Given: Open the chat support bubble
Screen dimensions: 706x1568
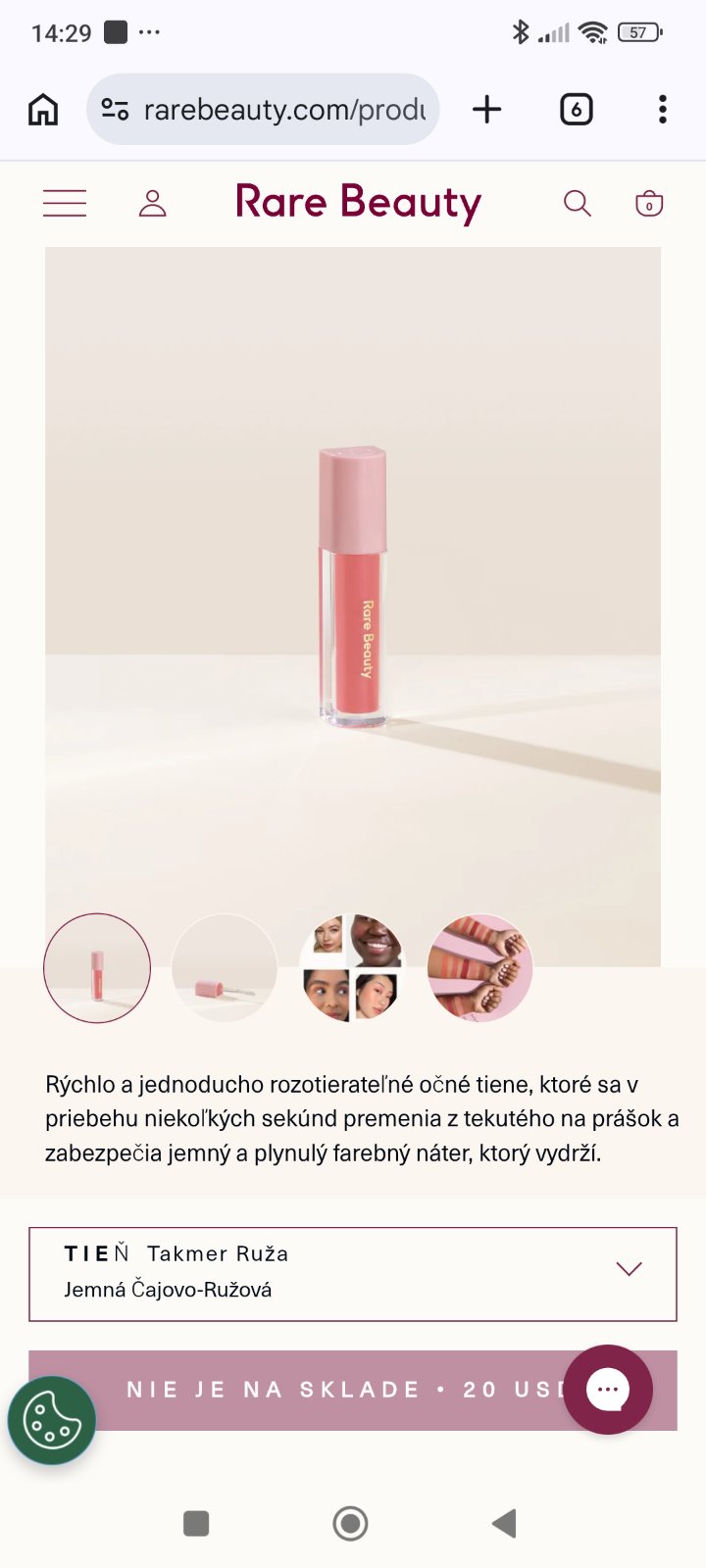Looking at the screenshot, I should point(607,1389).
